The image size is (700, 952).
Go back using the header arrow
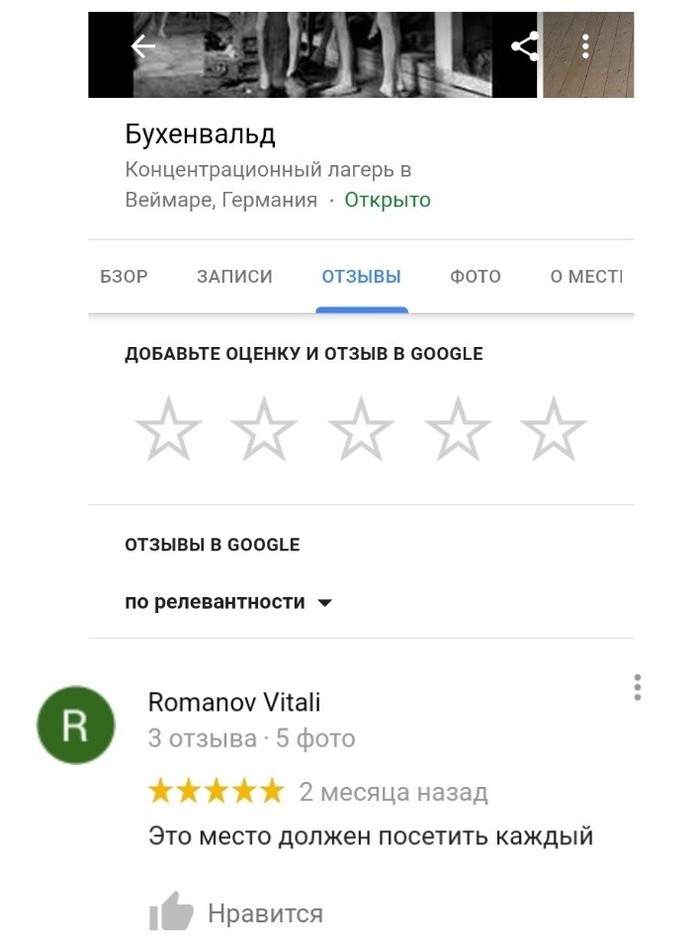click(x=143, y=47)
